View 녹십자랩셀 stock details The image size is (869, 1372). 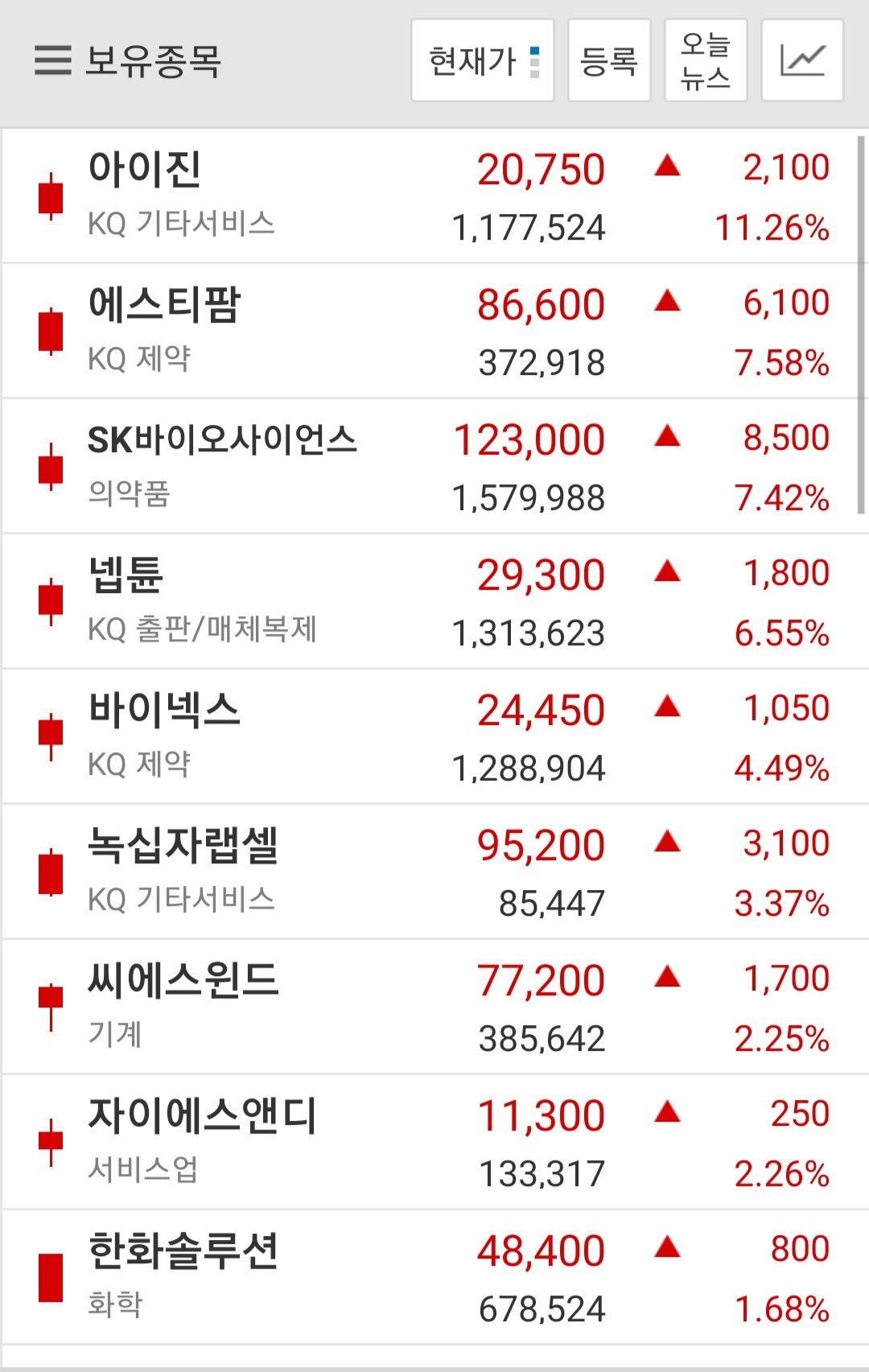tap(434, 872)
